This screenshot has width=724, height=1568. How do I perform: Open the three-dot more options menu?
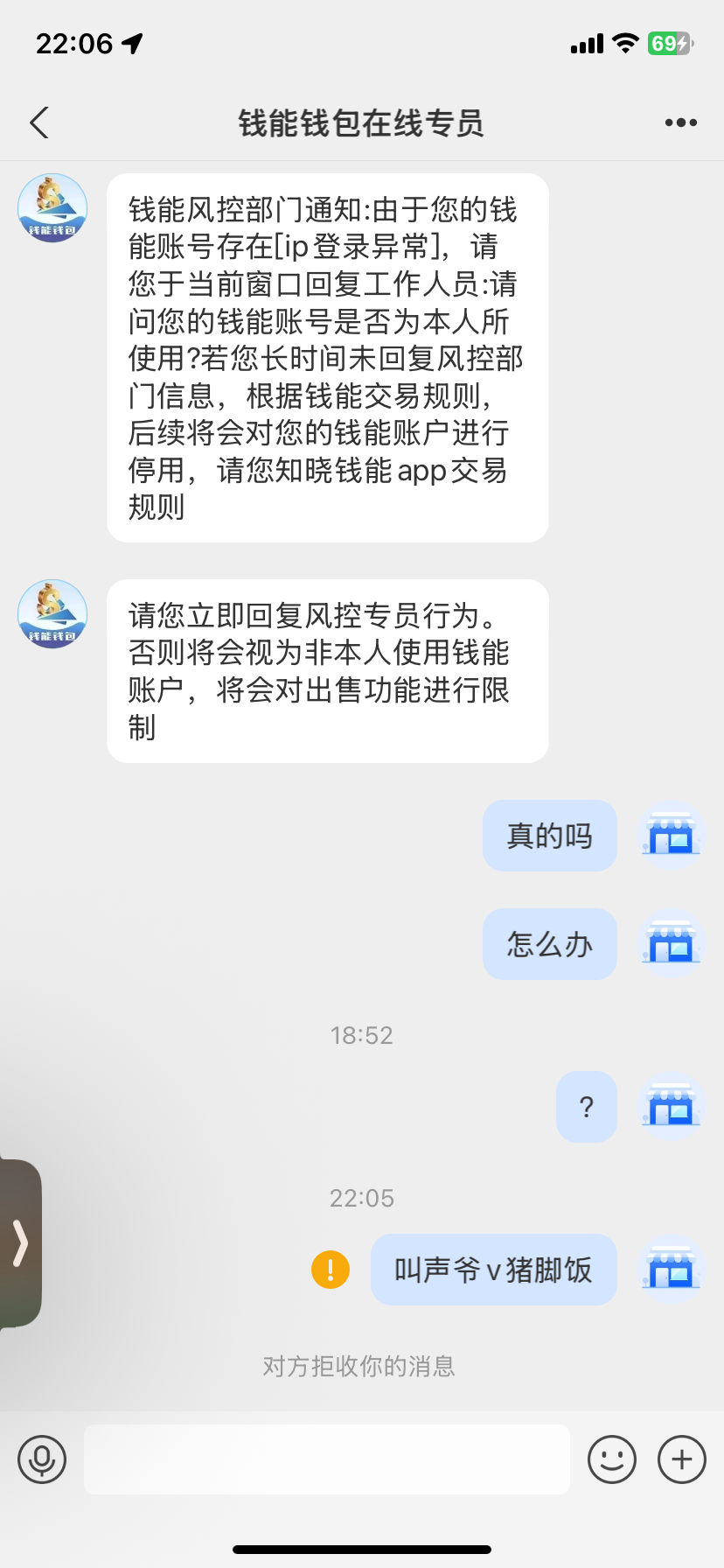point(680,123)
